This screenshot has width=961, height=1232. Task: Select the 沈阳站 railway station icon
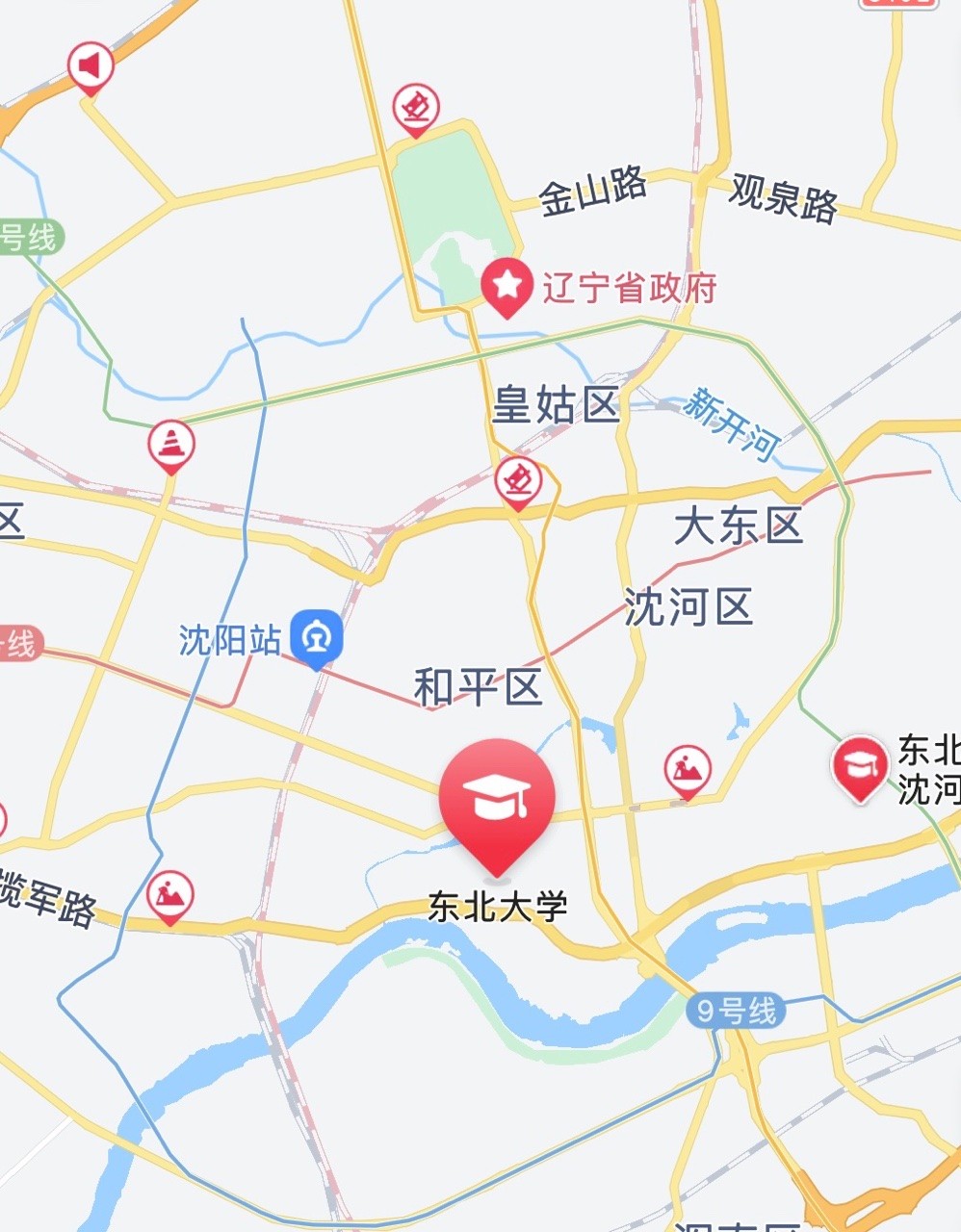tap(317, 638)
